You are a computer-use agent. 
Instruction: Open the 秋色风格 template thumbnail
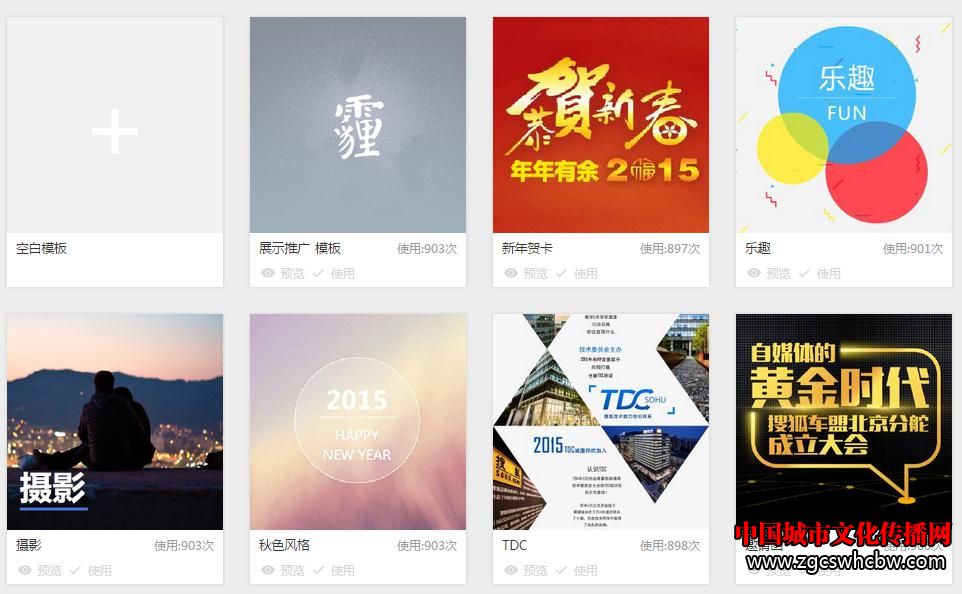[358, 422]
